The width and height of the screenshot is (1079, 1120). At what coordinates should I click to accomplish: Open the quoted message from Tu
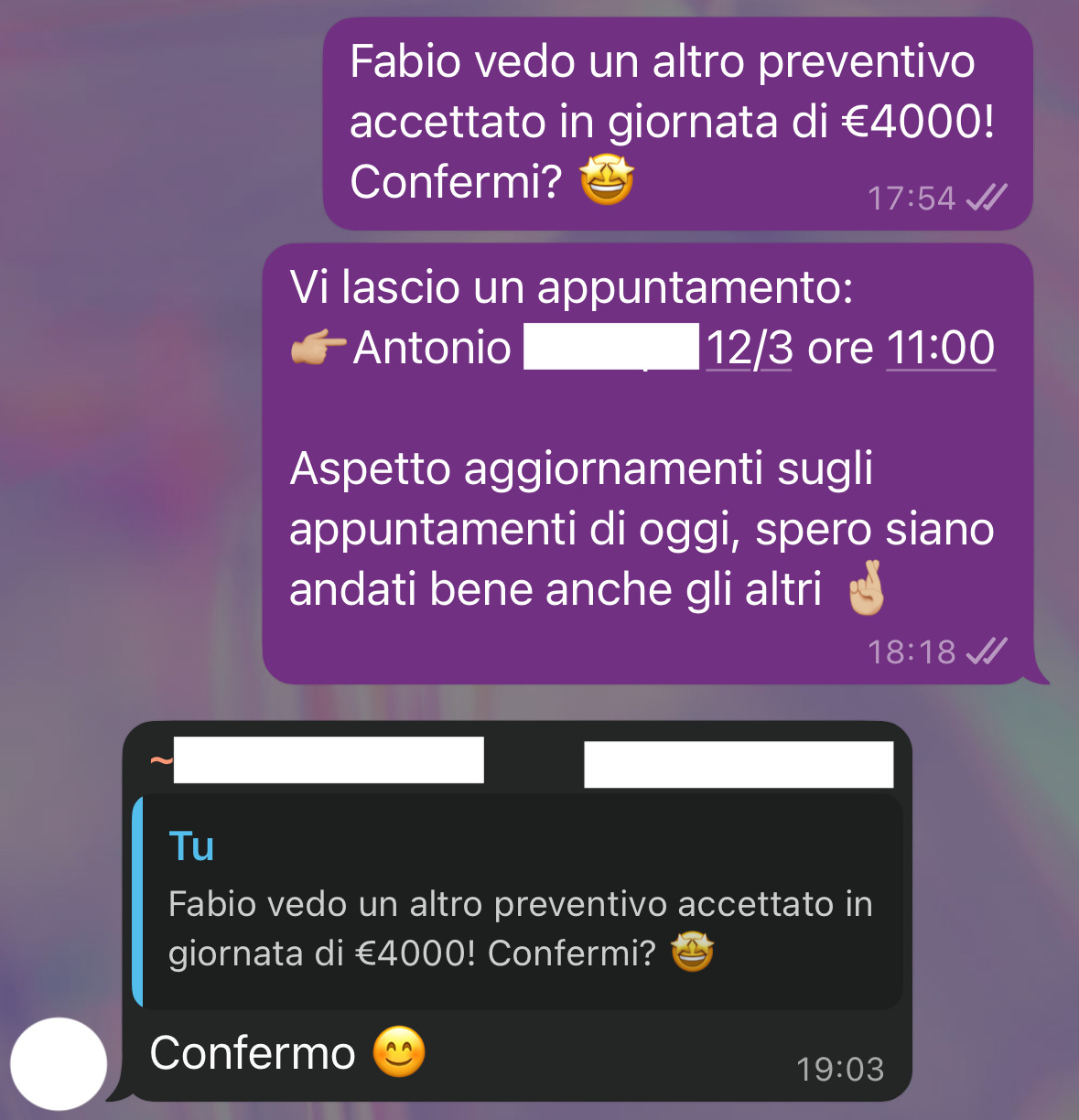tap(519, 901)
